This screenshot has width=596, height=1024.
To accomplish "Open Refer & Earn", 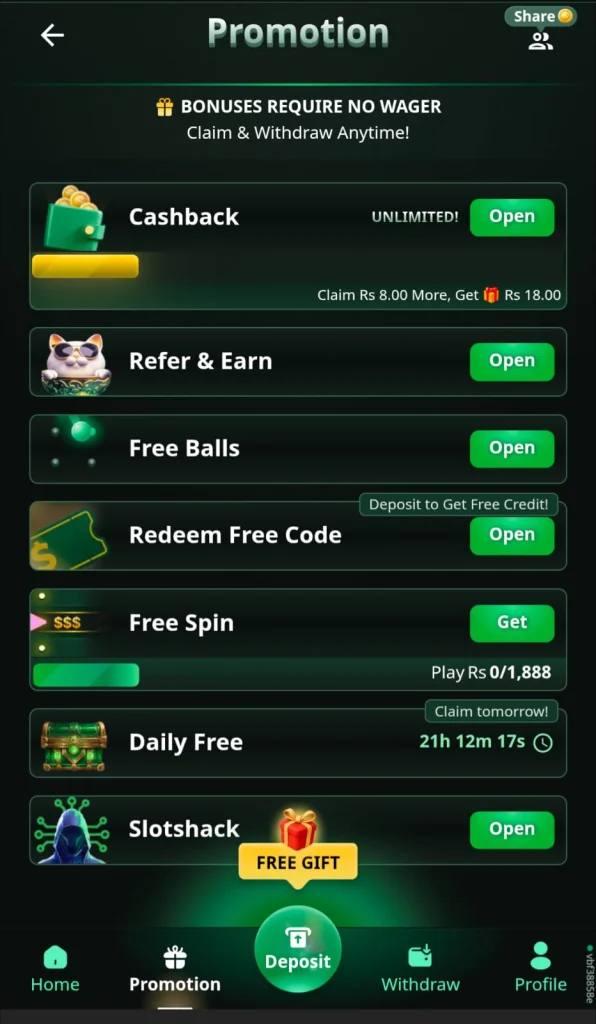I will click(x=512, y=361).
